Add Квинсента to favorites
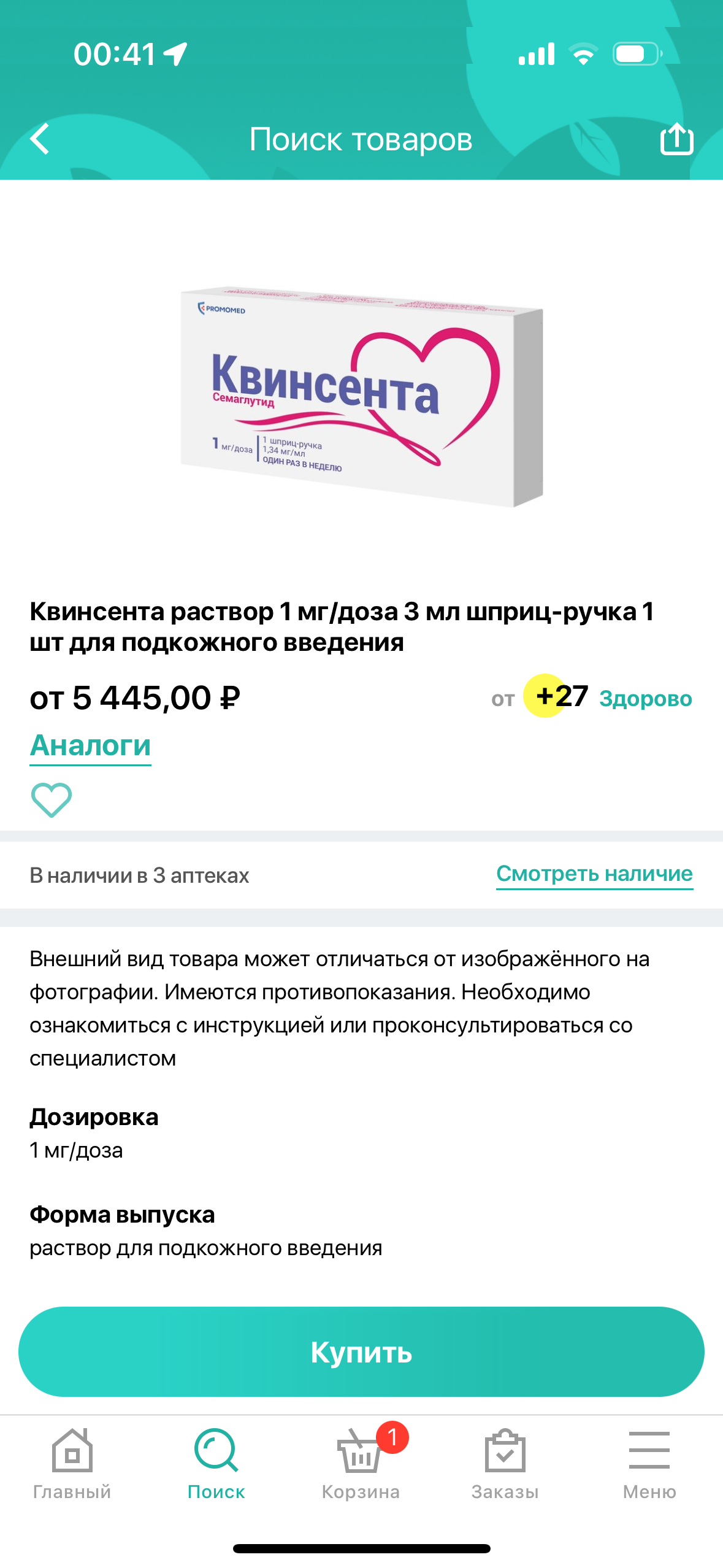723x1568 pixels. [x=52, y=800]
